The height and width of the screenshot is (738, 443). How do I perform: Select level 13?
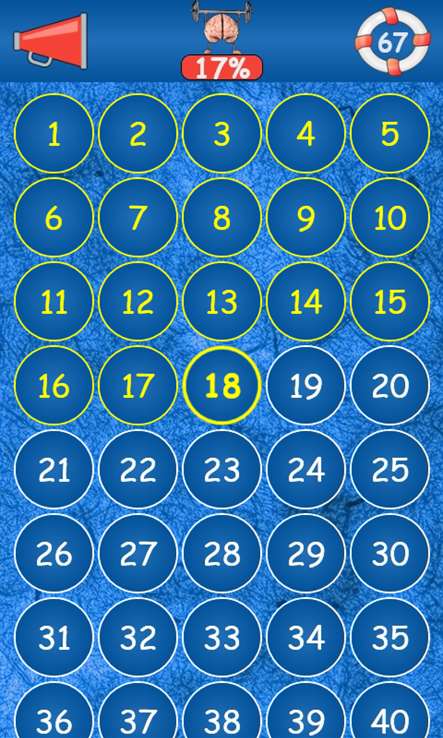222,302
